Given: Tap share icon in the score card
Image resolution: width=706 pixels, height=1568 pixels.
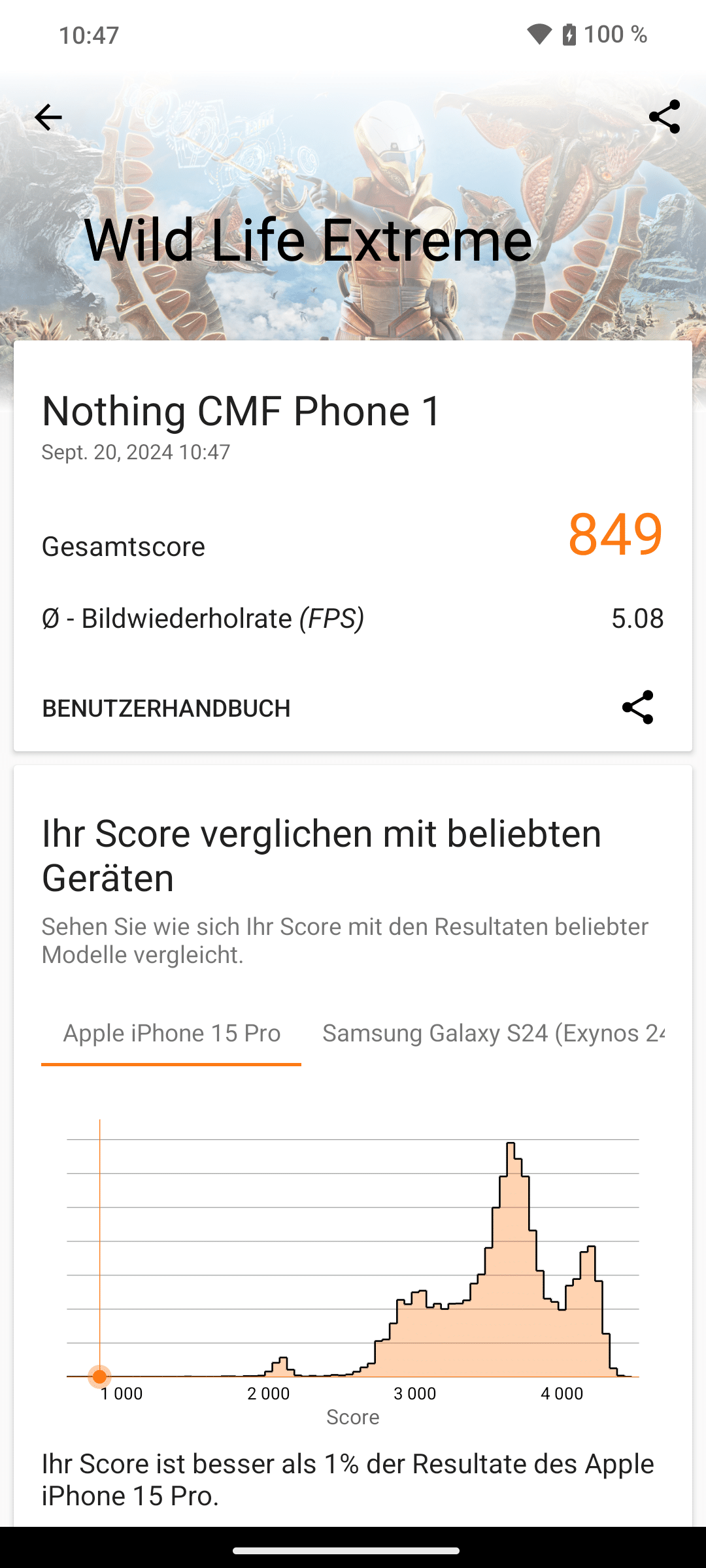Looking at the screenshot, I should click(x=637, y=708).
